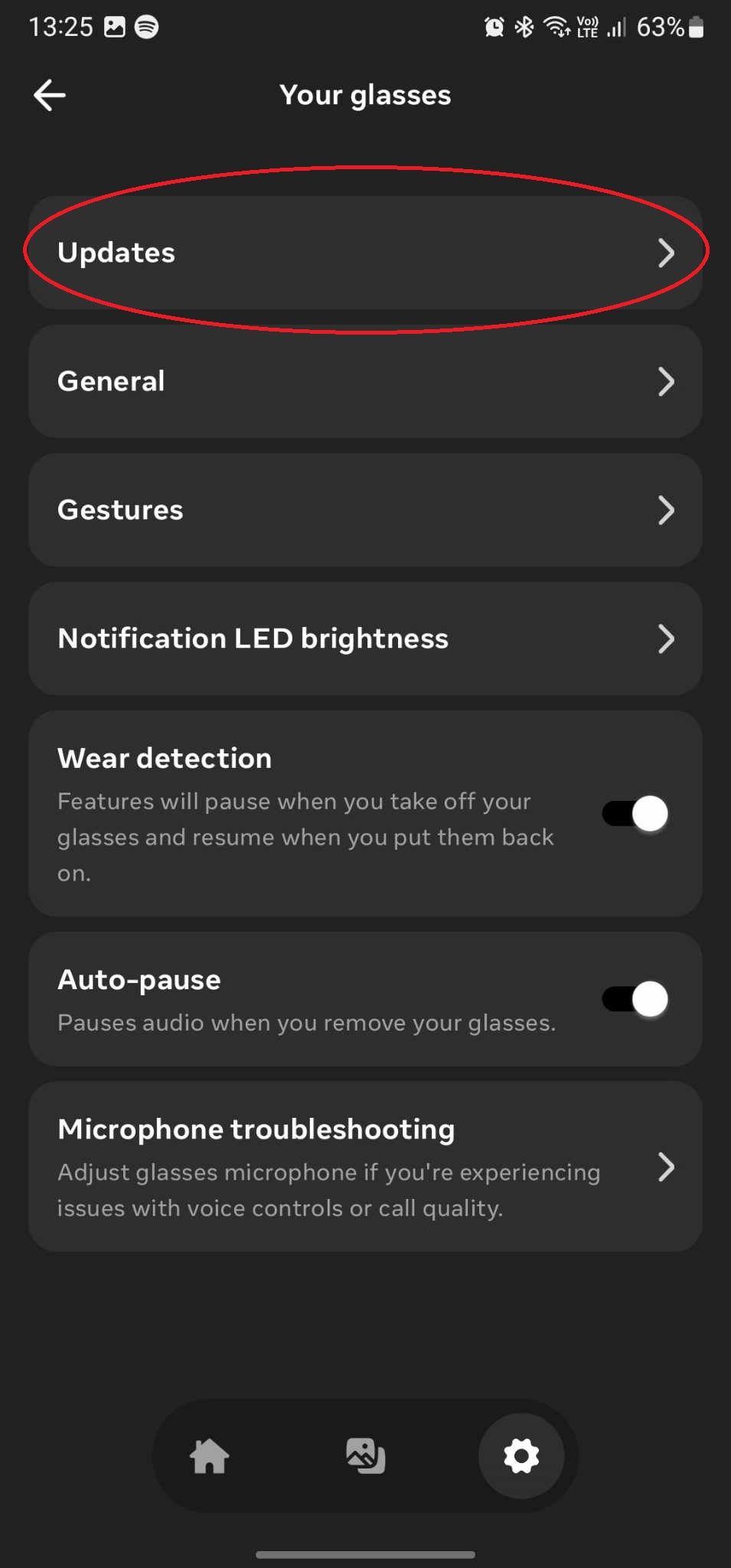The width and height of the screenshot is (731, 1568).
Task: Select the settings gear tab
Action: [521, 1455]
